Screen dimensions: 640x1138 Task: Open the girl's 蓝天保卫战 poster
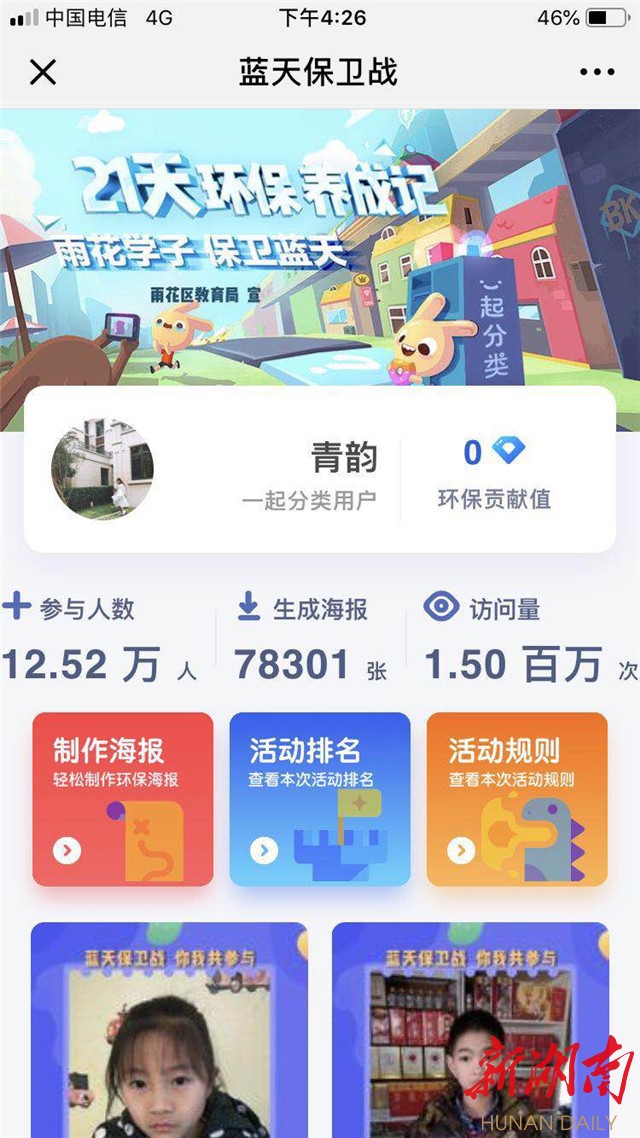coord(169,1030)
